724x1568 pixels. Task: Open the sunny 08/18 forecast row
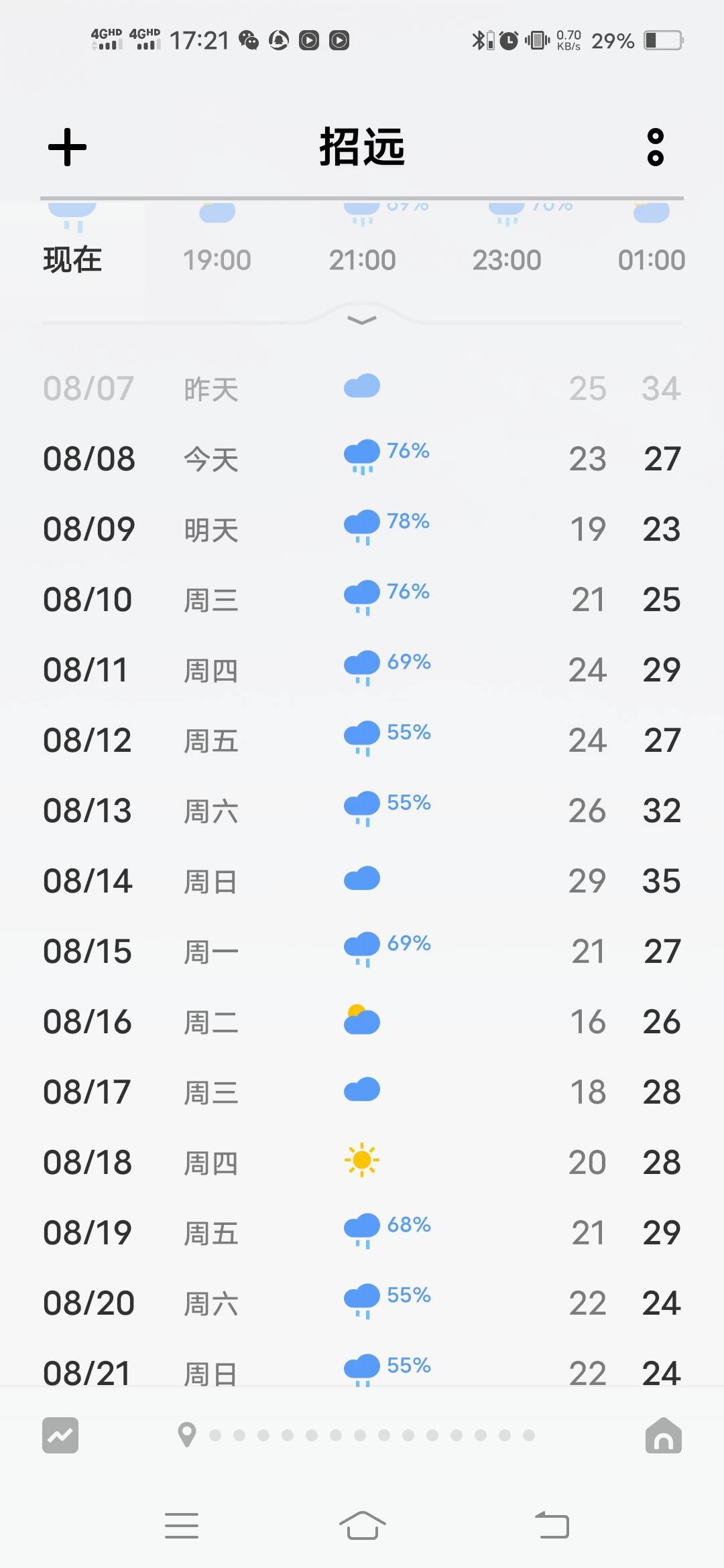coord(362,1163)
